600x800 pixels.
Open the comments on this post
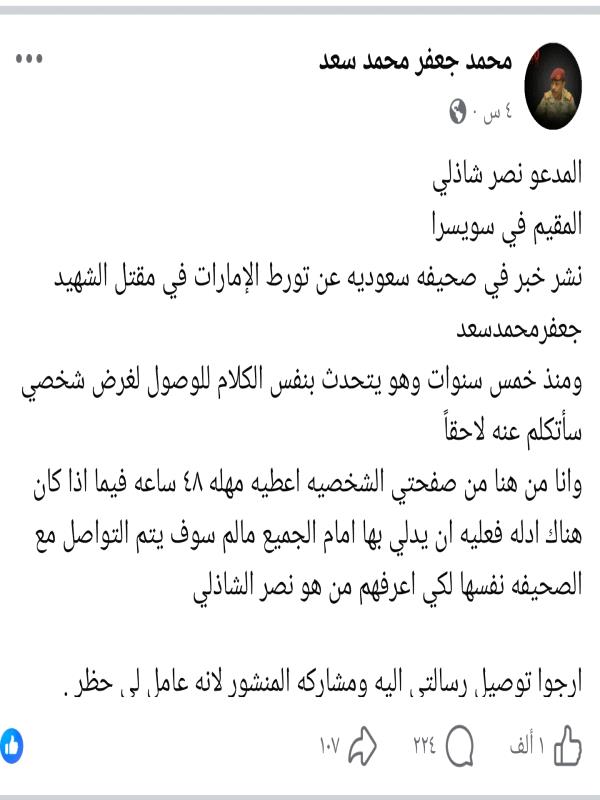(x=458, y=745)
